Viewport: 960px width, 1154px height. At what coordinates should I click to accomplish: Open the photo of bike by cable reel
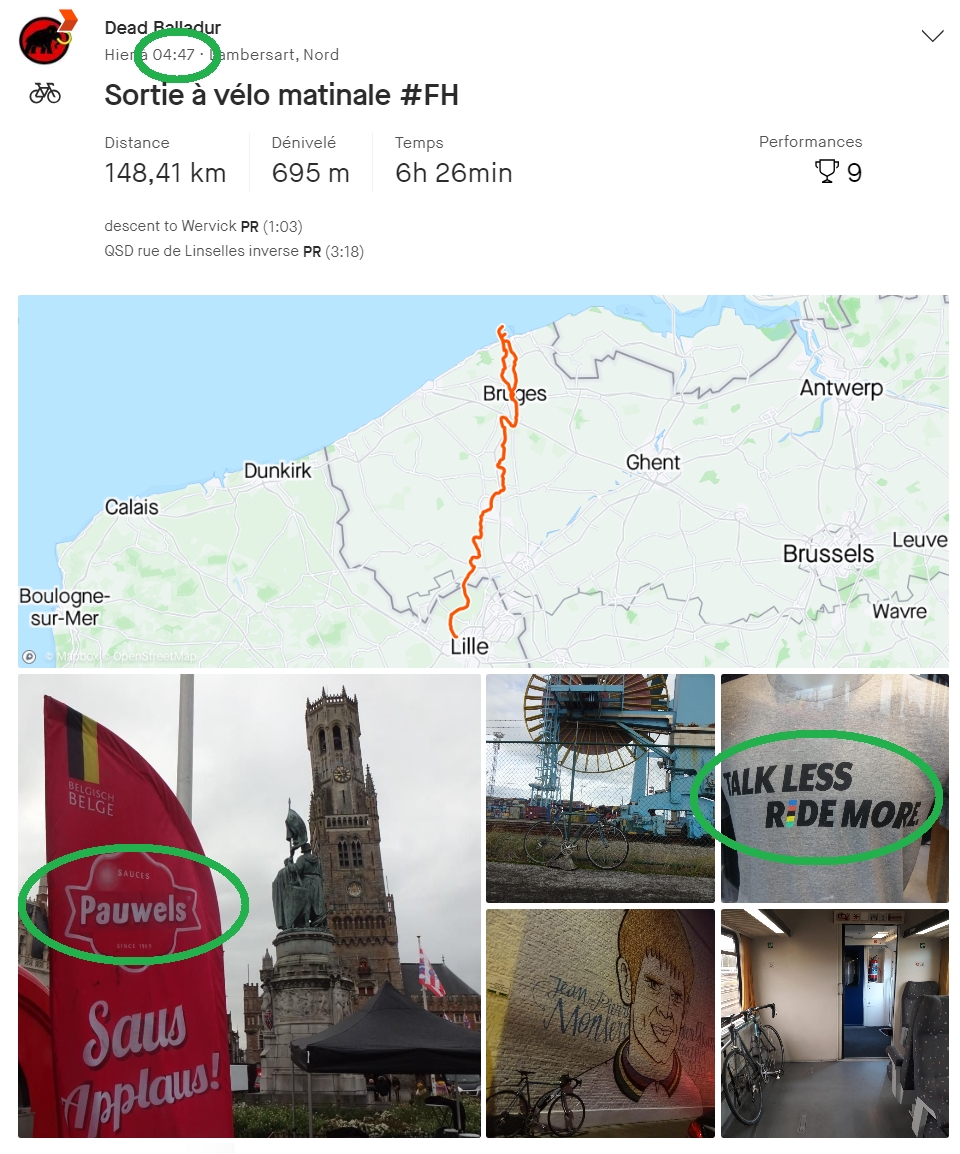(x=600, y=788)
